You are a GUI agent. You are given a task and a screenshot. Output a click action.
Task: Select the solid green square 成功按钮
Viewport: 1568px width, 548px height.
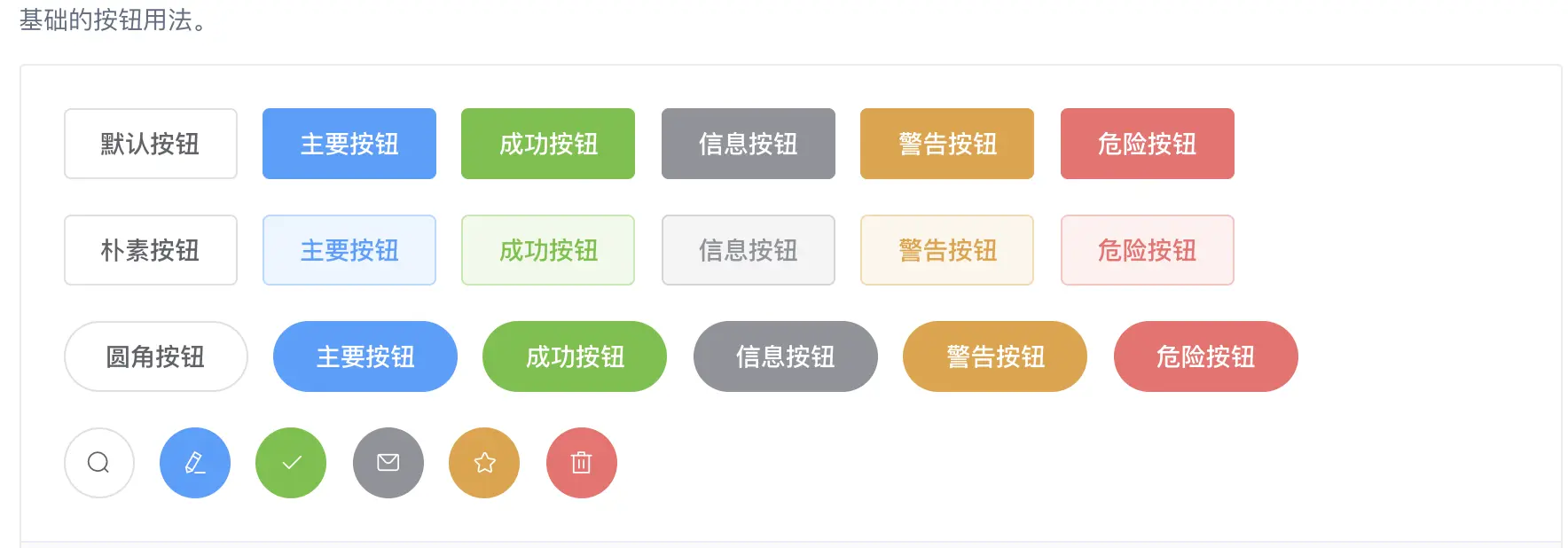pyautogui.click(x=548, y=144)
